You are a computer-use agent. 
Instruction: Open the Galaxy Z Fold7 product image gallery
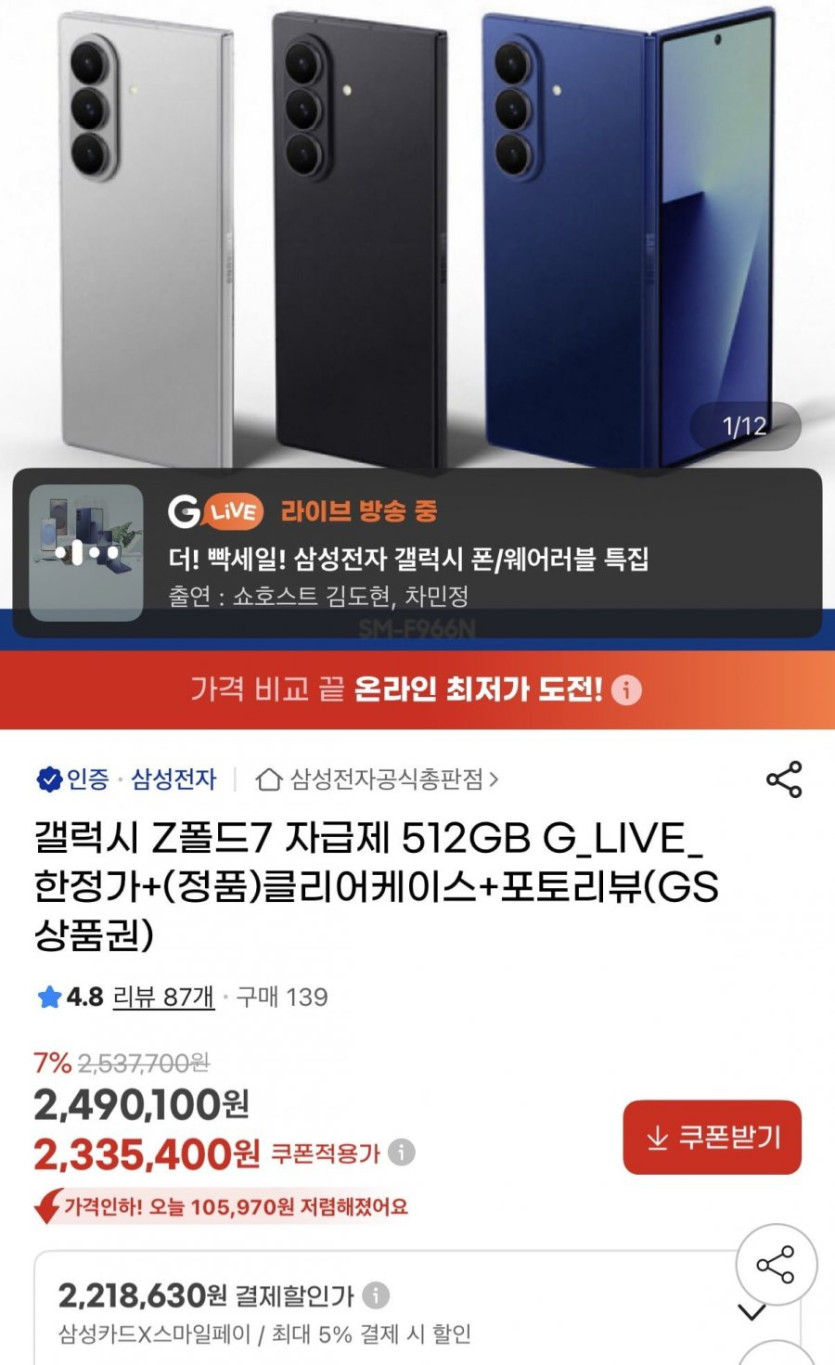(x=417, y=230)
